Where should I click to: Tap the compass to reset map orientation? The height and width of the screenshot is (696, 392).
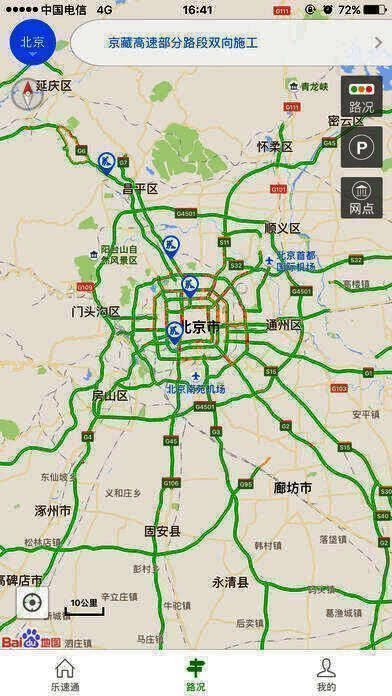pos(28,94)
